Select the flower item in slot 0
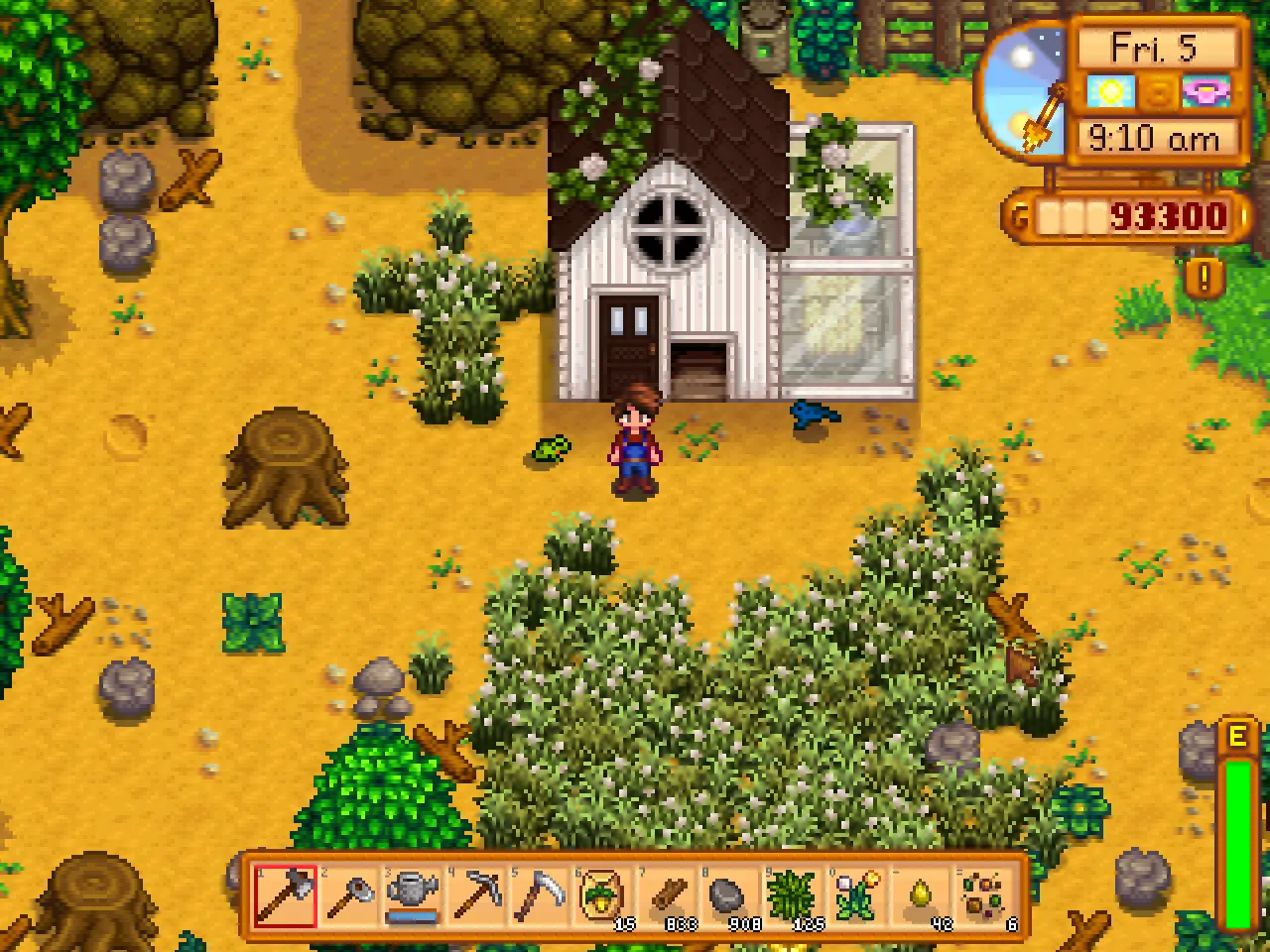Viewport: 1270px width, 952px height. tap(857, 895)
